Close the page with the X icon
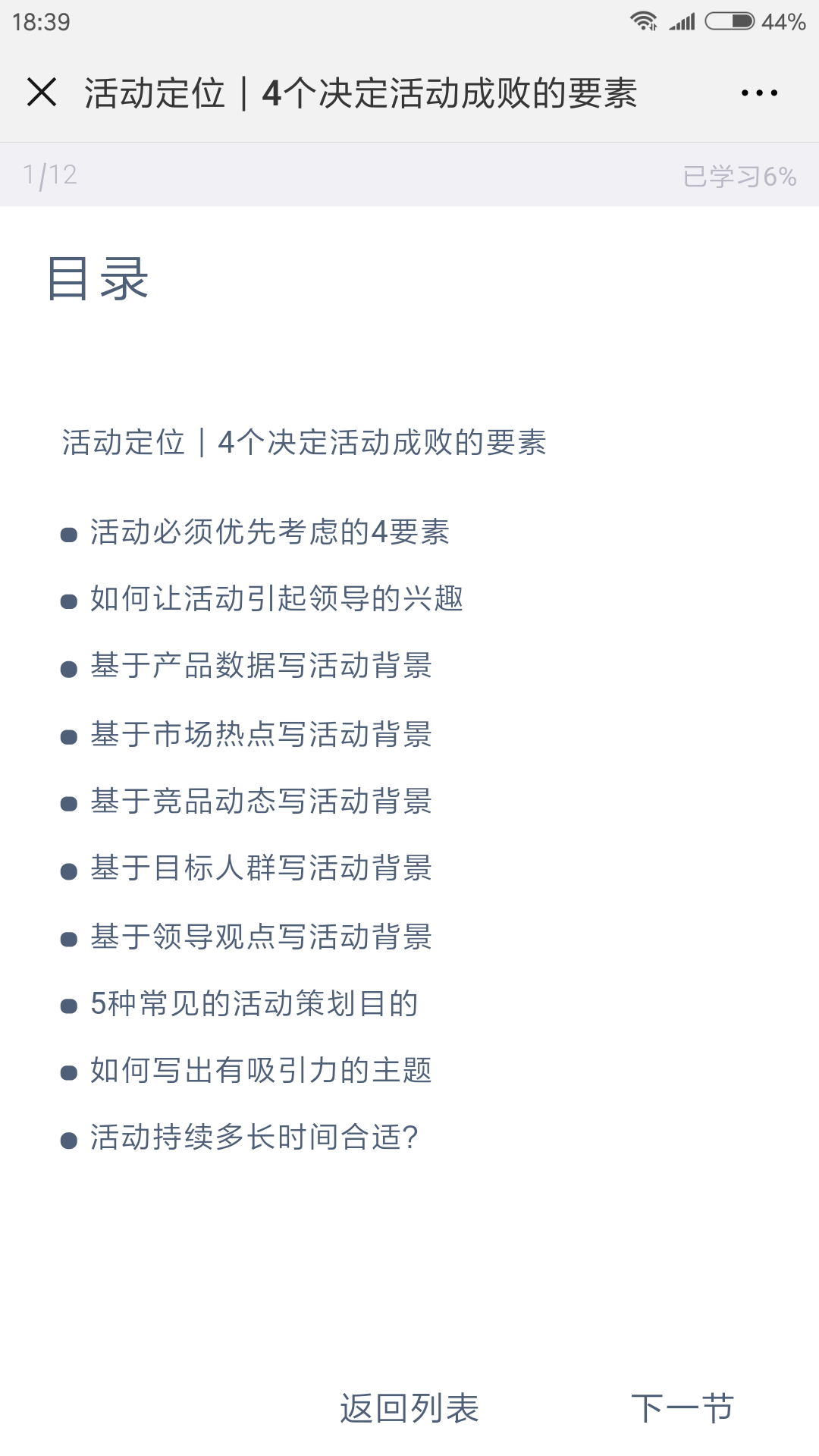 (x=42, y=93)
